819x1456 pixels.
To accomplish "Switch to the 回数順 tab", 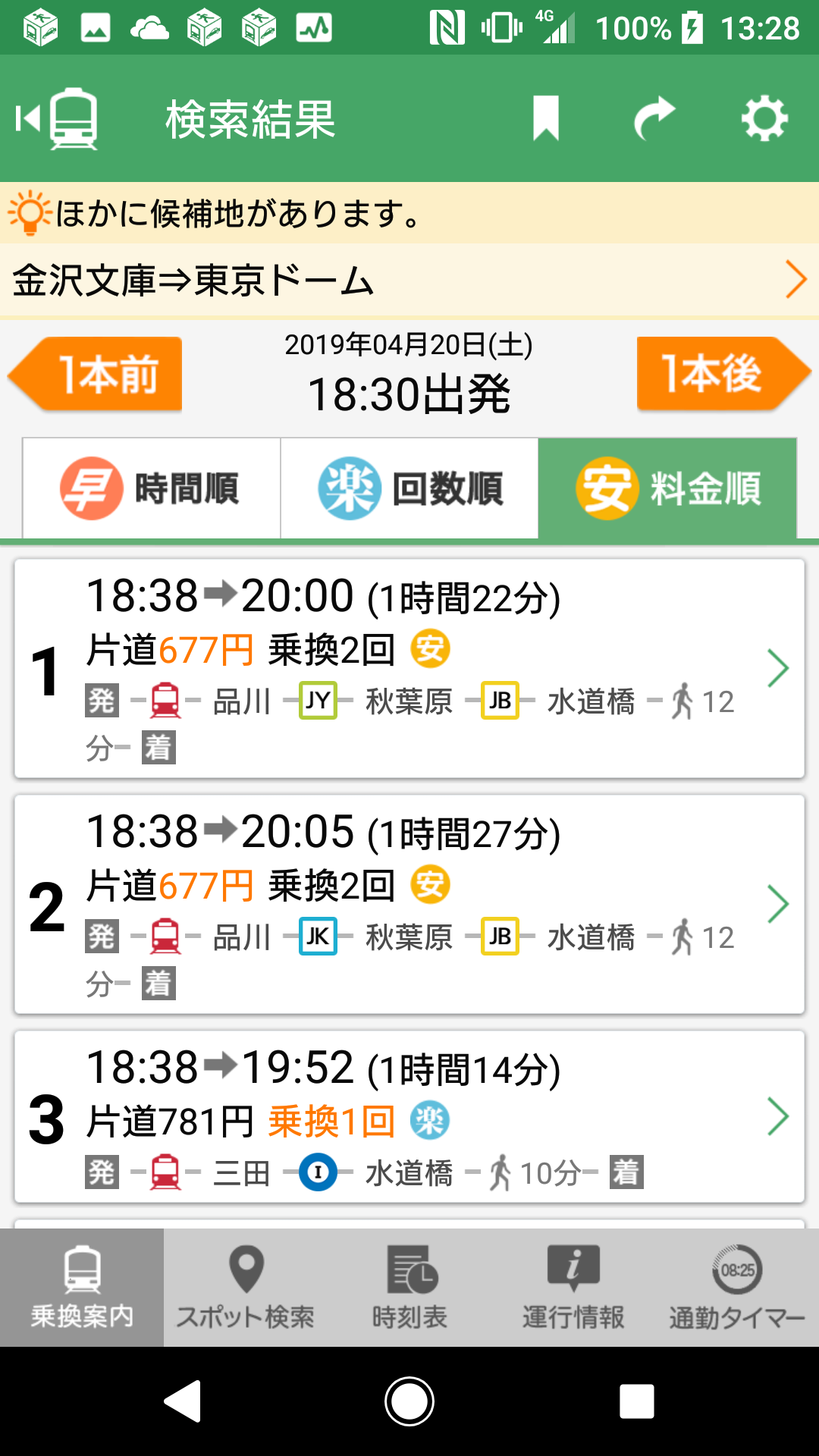I will [409, 488].
